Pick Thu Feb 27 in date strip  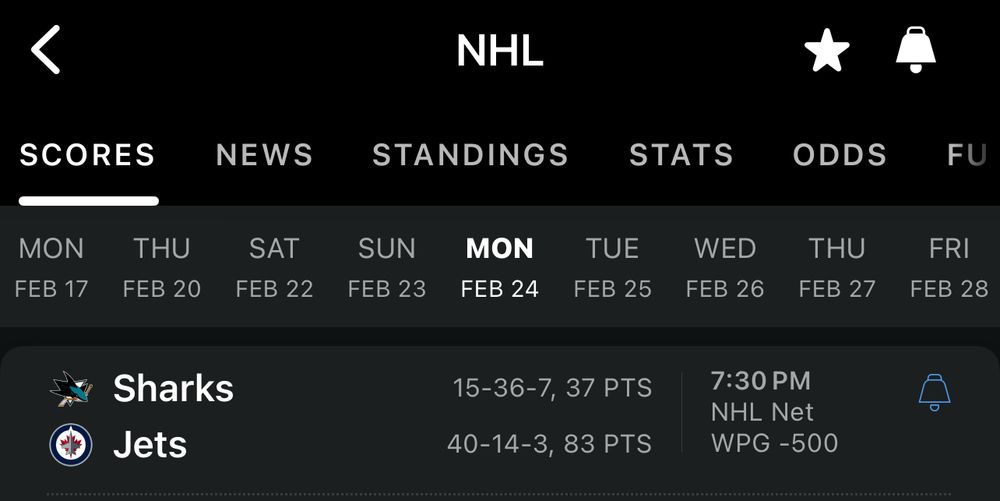tap(837, 268)
